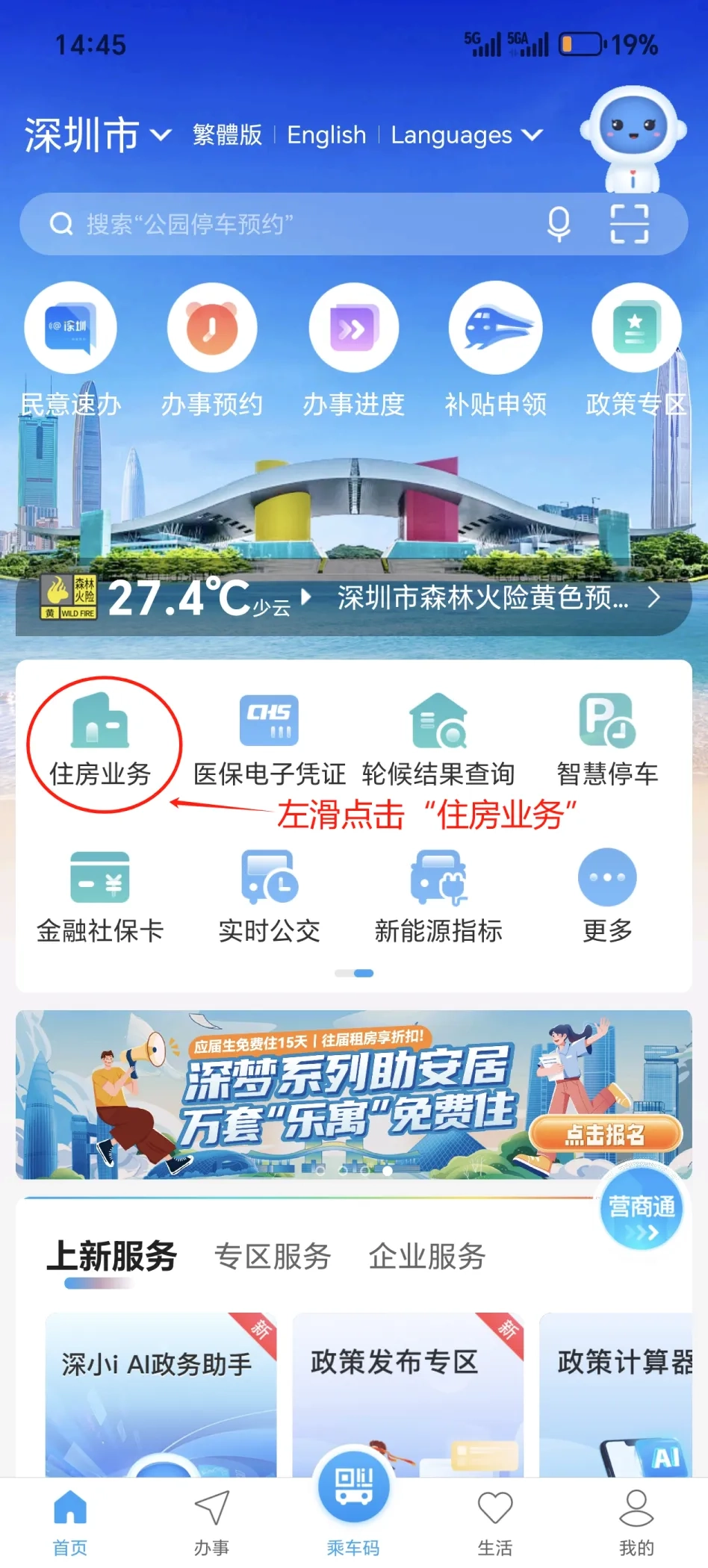Switch to 专区服务 tab
Image resolution: width=708 pixels, height=1568 pixels.
(x=273, y=1257)
